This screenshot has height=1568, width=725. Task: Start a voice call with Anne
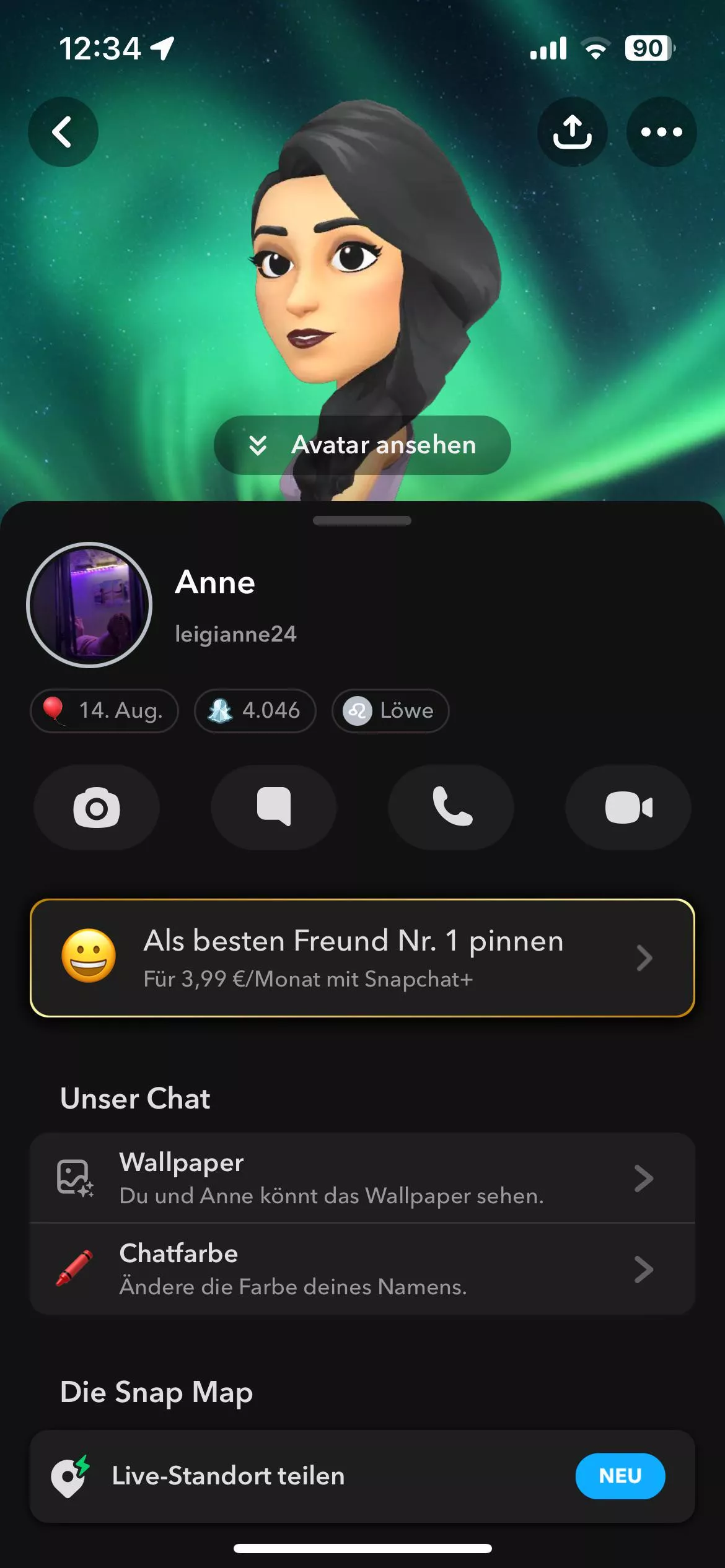451,808
